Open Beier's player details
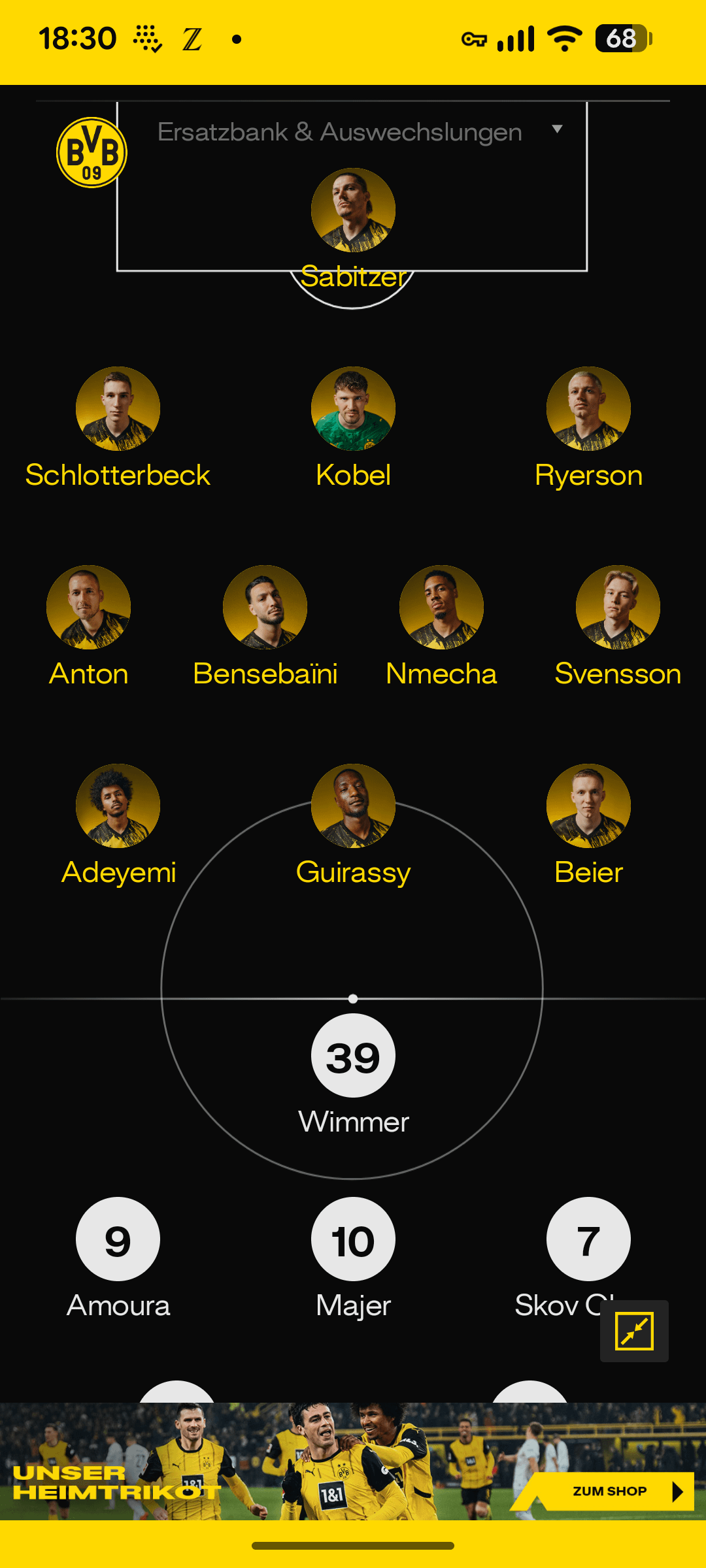The image size is (706, 1568). coord(588,806)
